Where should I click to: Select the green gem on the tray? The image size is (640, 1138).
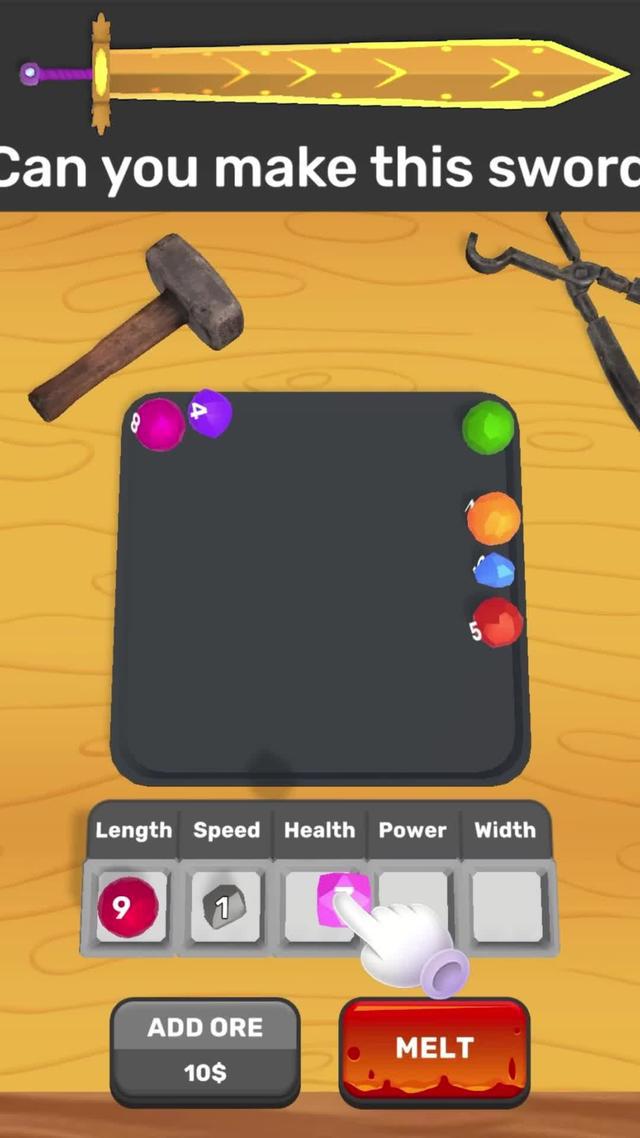point(489,428)
